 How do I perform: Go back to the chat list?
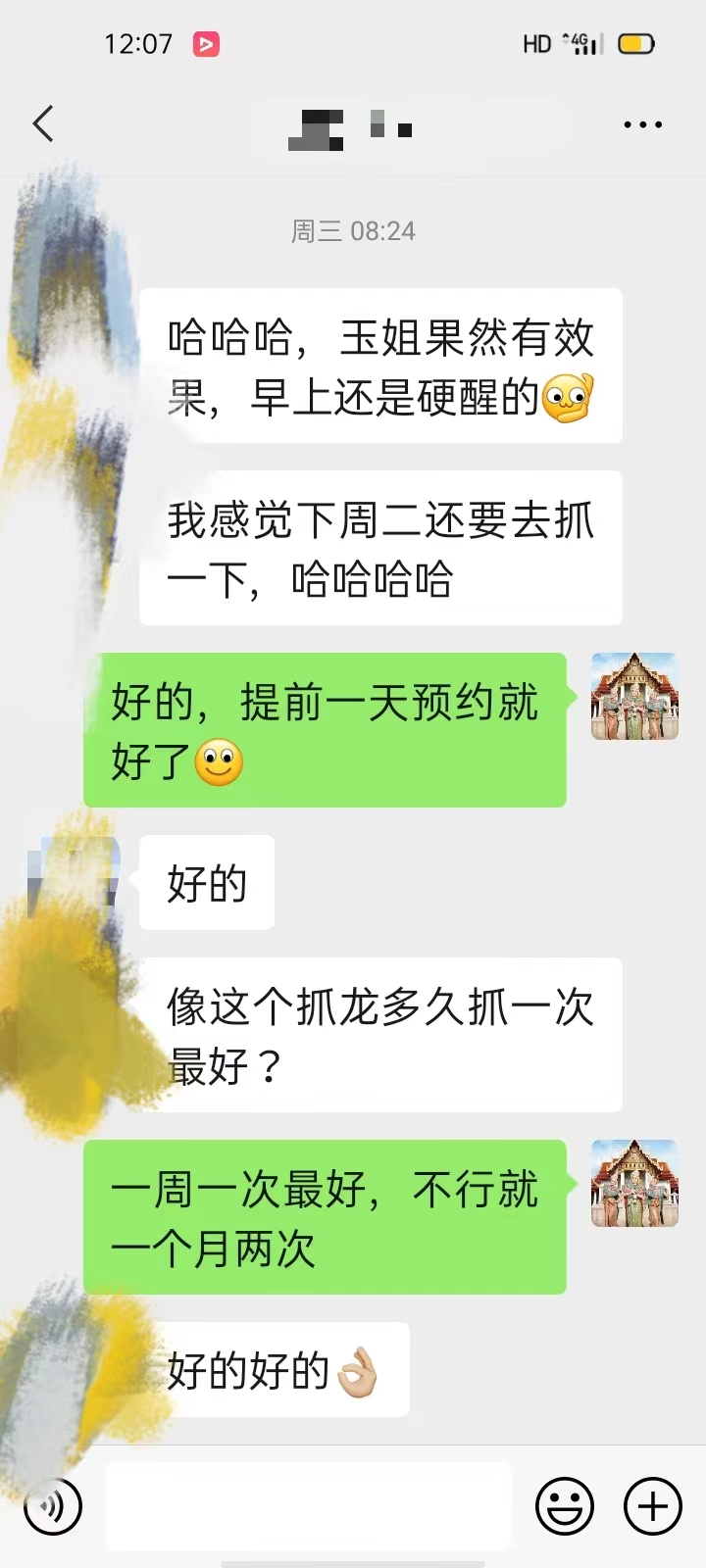(x=43, y=124)
